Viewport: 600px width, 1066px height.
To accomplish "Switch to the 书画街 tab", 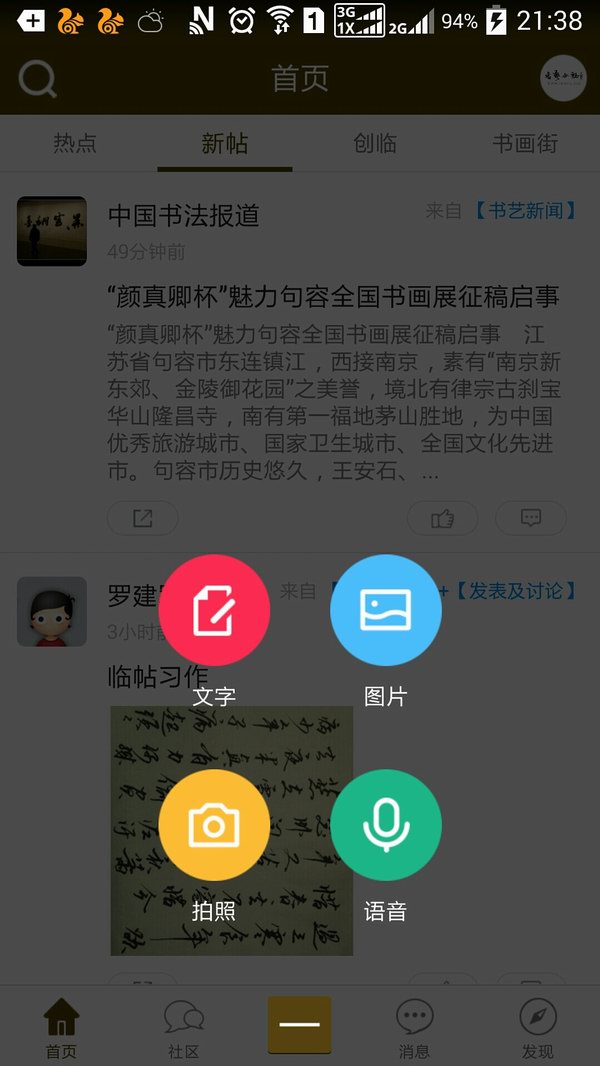I will pos(525,143).
